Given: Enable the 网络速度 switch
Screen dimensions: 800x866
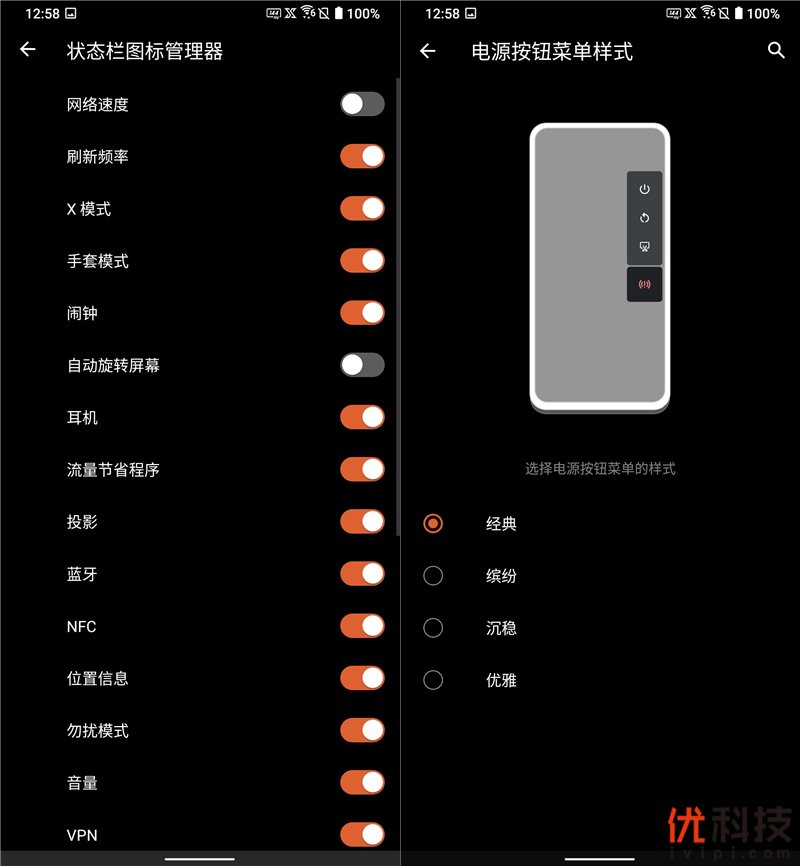Looking at the screenshot, I should pyautogui.click(x=362, y=104).
